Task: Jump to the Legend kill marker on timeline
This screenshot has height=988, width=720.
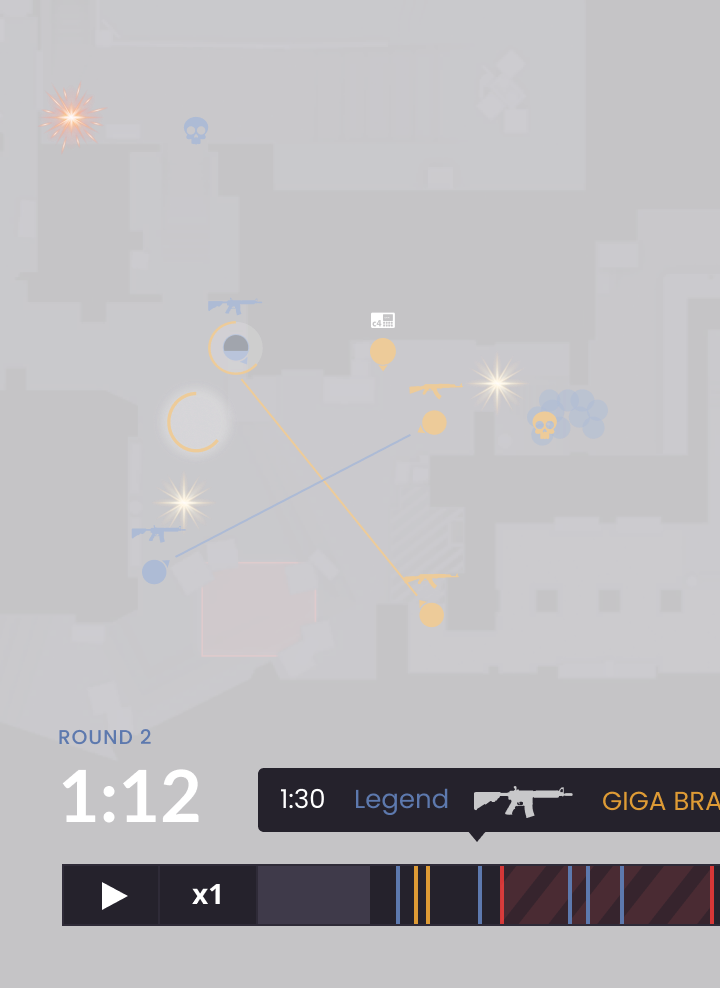Action: (480, 895)
